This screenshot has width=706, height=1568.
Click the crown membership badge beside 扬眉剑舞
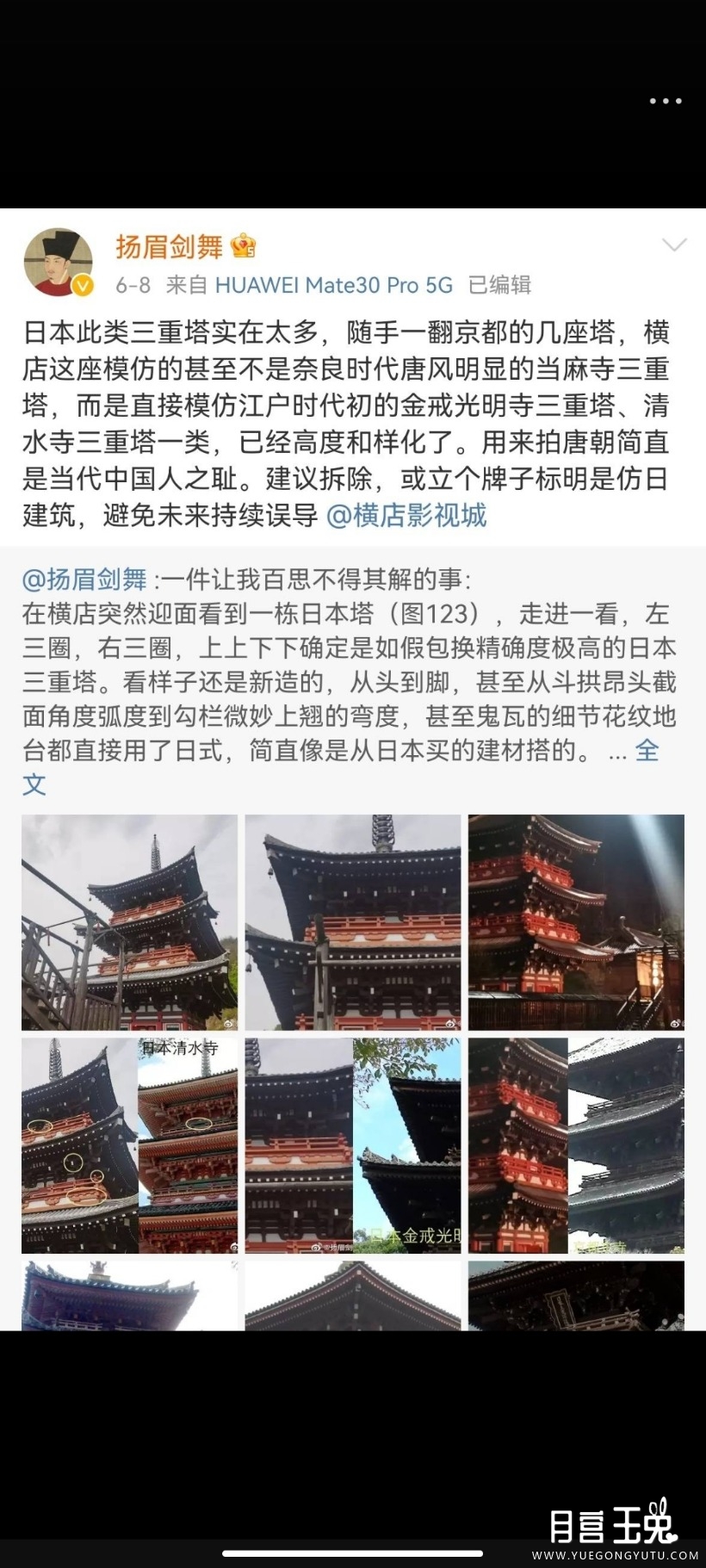(245, 247)
